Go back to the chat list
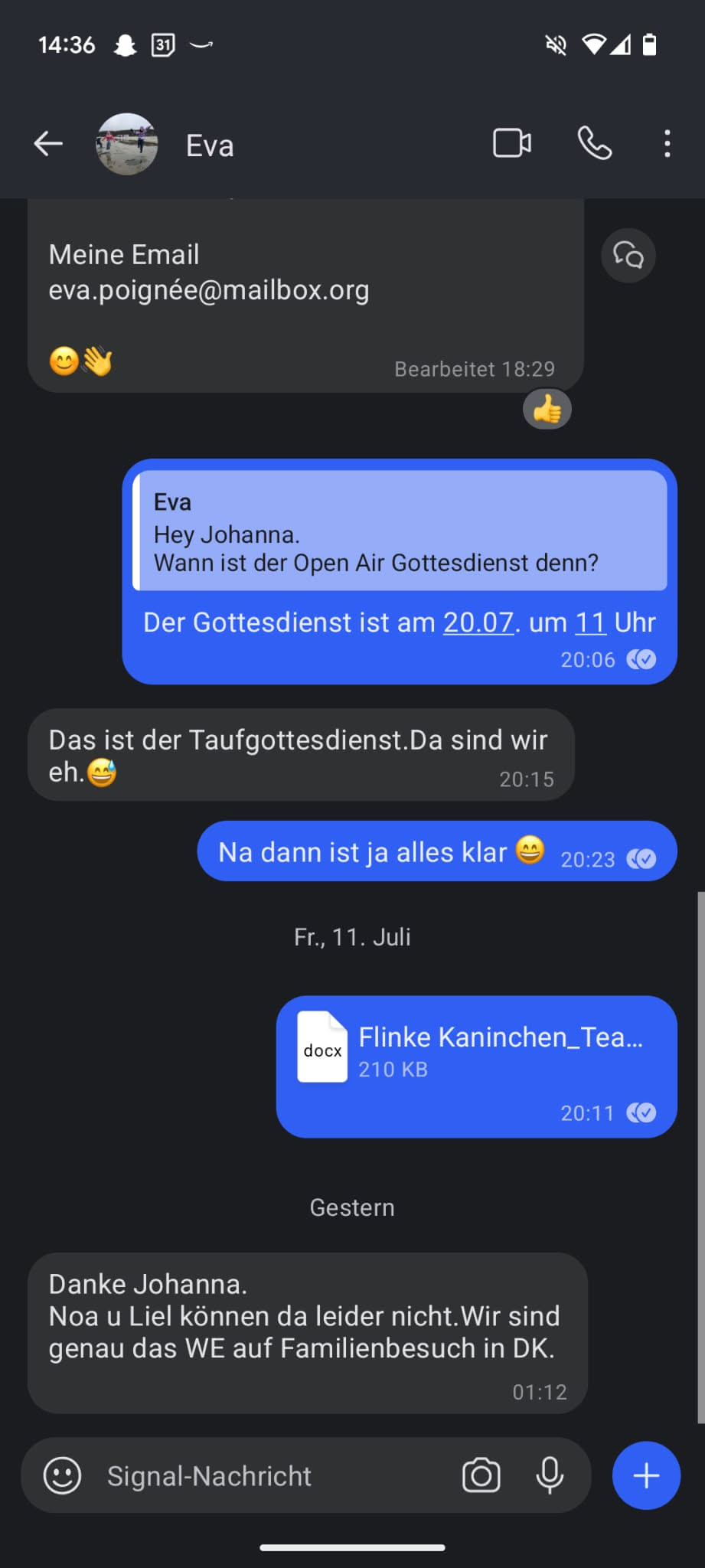This screenshot has height=1568, width=705. point(48,144)
